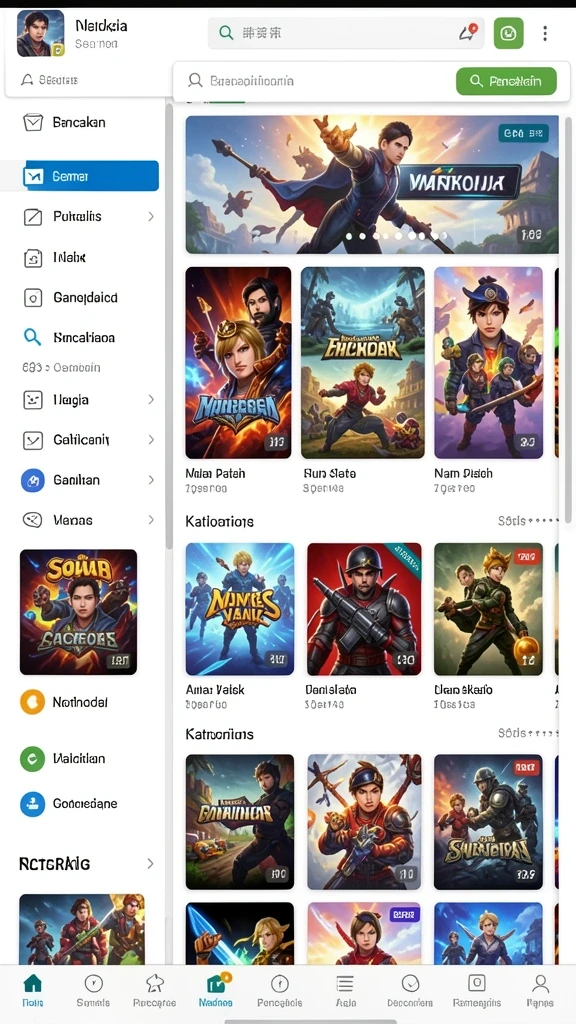Viewport: 576px width, 1024px height.
Task: Open the Ganejdaicd sidebar item
Action: [85, 298]
